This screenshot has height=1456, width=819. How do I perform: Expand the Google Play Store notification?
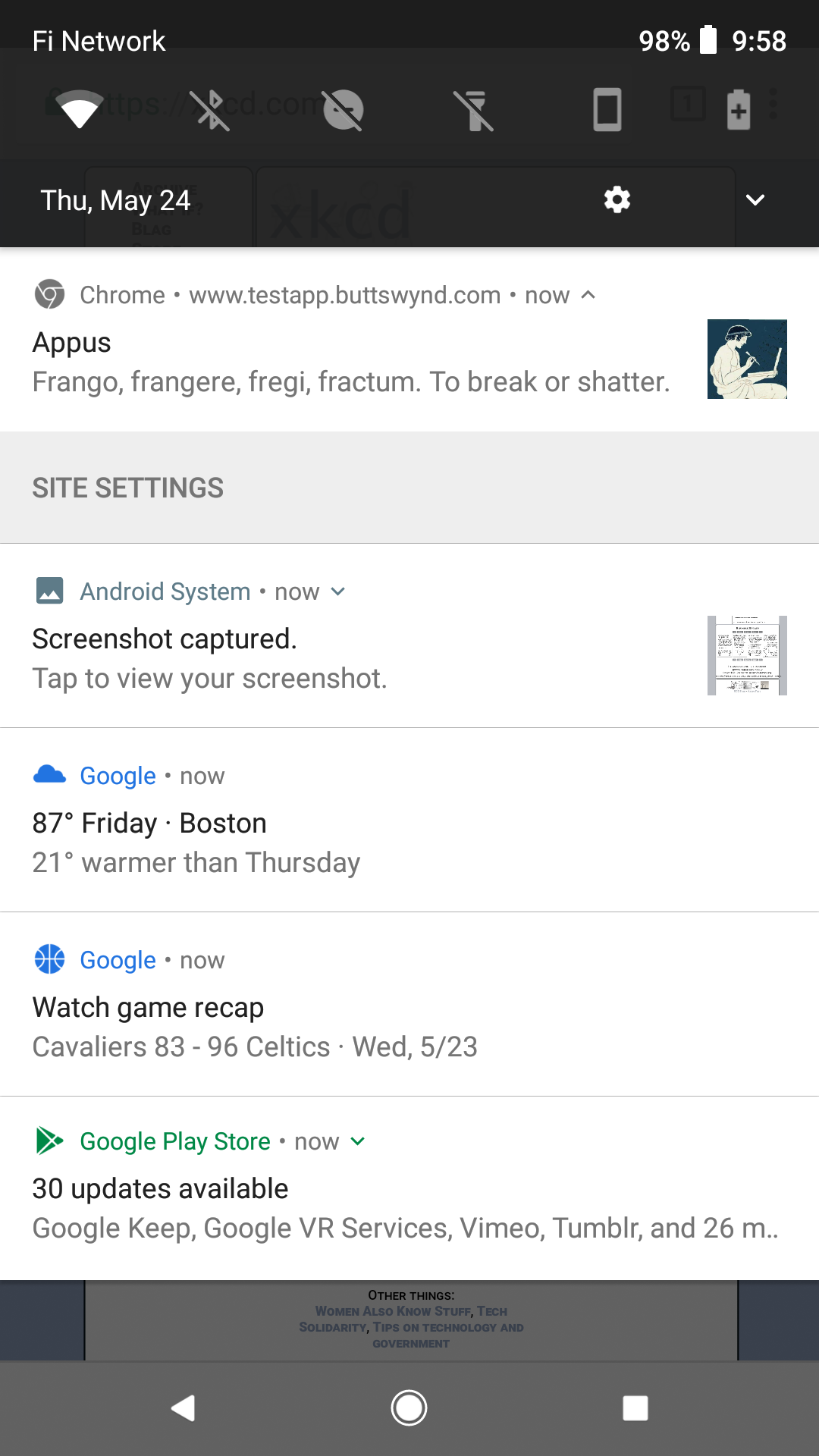pyautogui.click(x=358, y=1141)
